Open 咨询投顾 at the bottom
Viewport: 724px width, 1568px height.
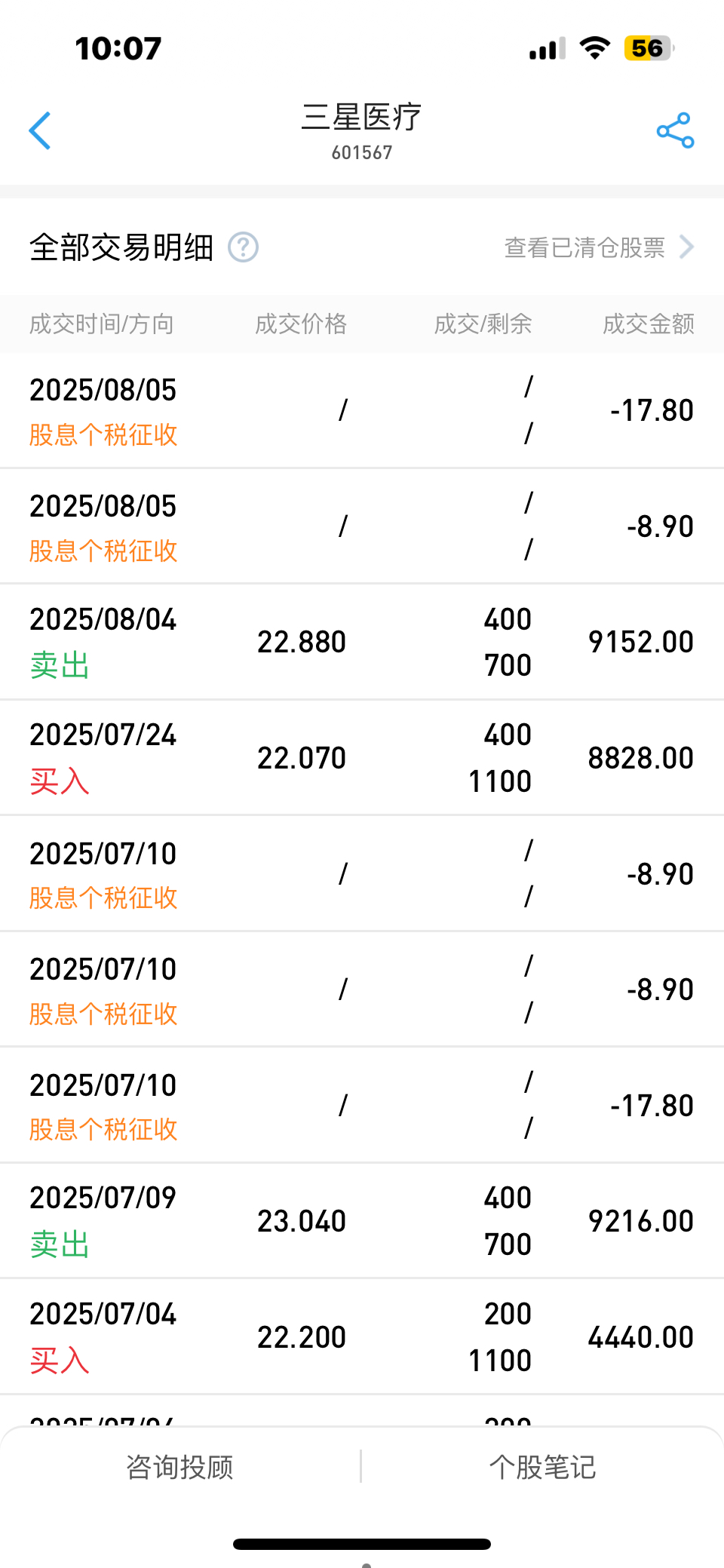pos(179,1467)
